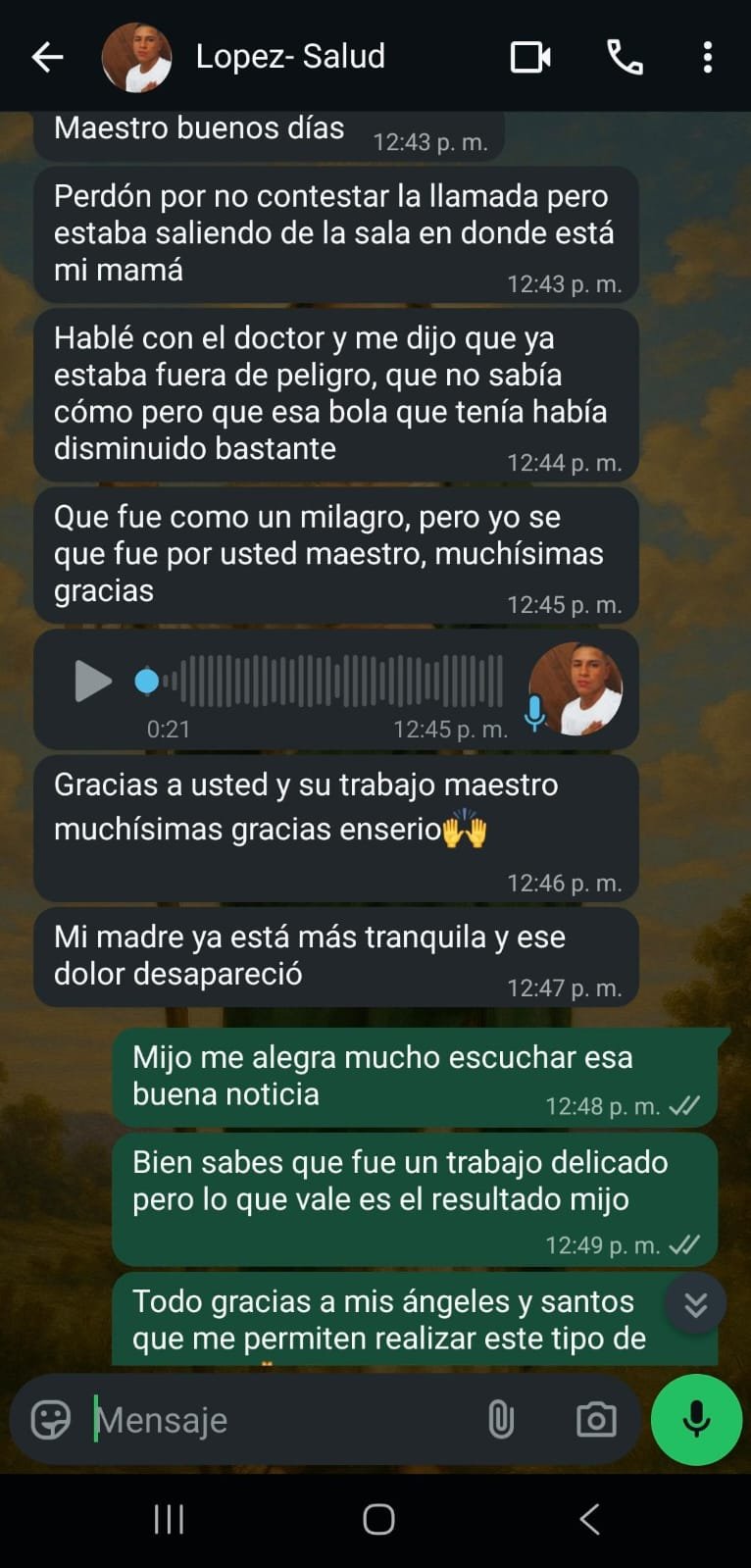751x1568 pixels.
Task: Open the three-dot chat options menu
Action: click(x=708, y=58)
